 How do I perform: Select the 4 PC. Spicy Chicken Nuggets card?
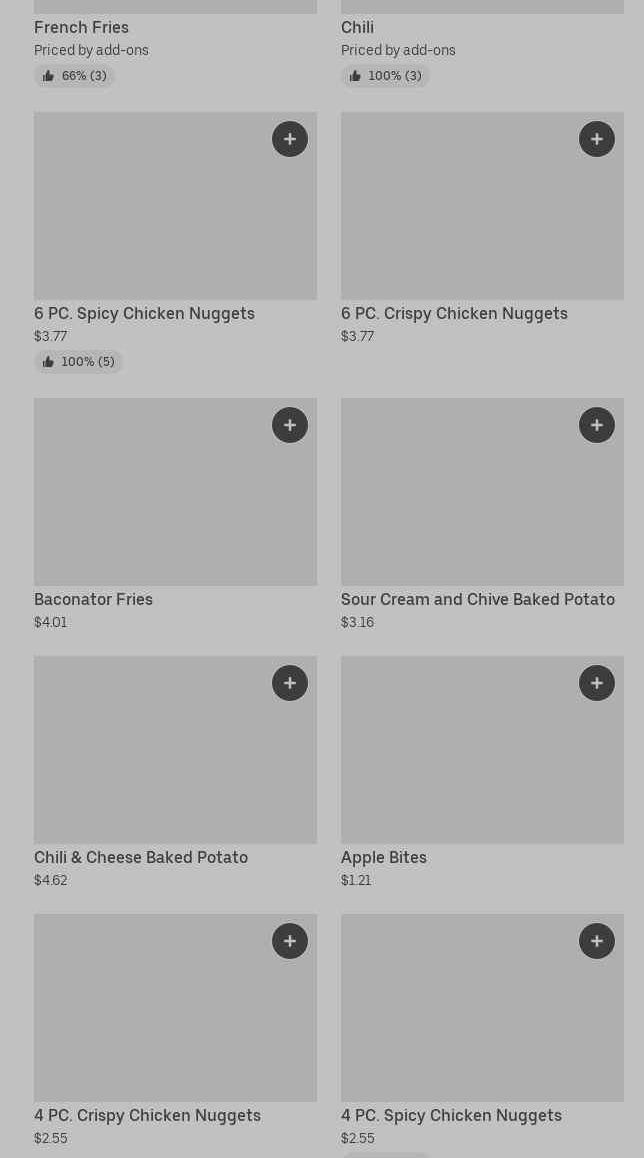pyautogui.click(x=451, y=1115)
